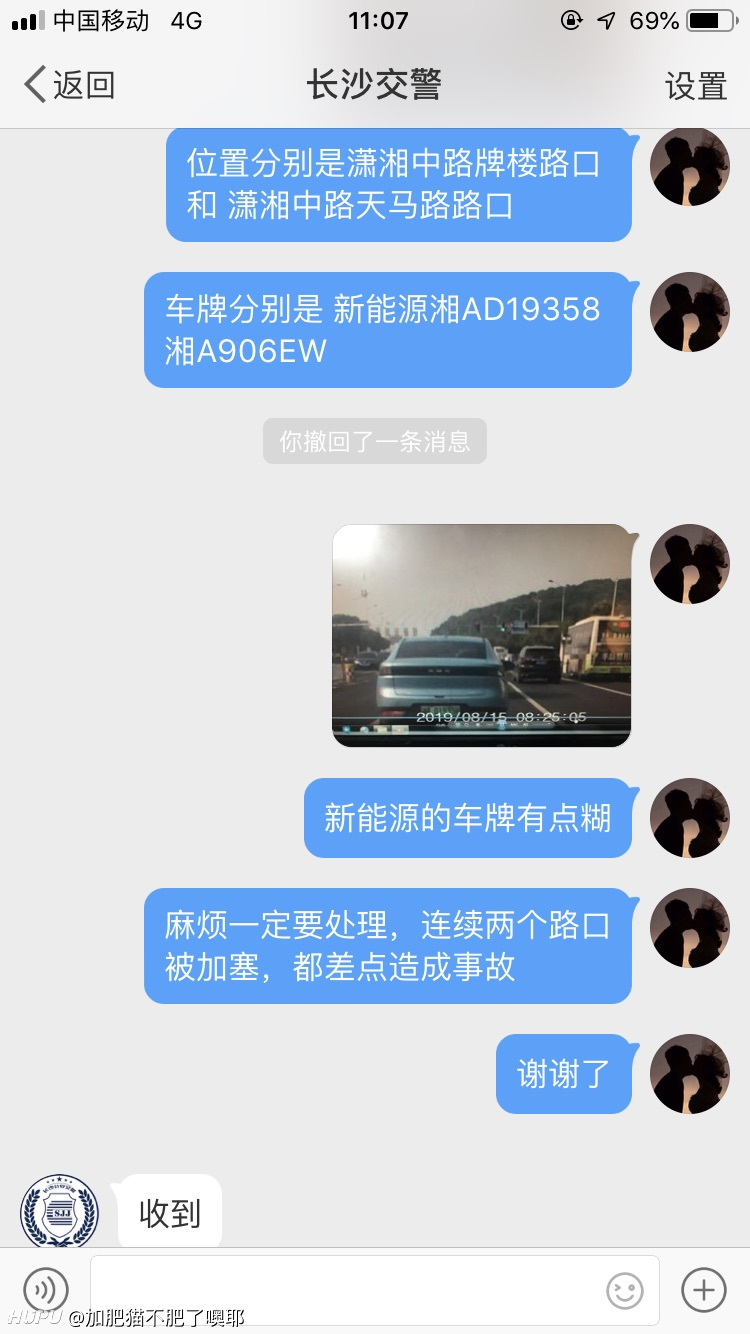Open the dashcam photo in the chat
Screen dimensions: 750x1334
point(482,635)
